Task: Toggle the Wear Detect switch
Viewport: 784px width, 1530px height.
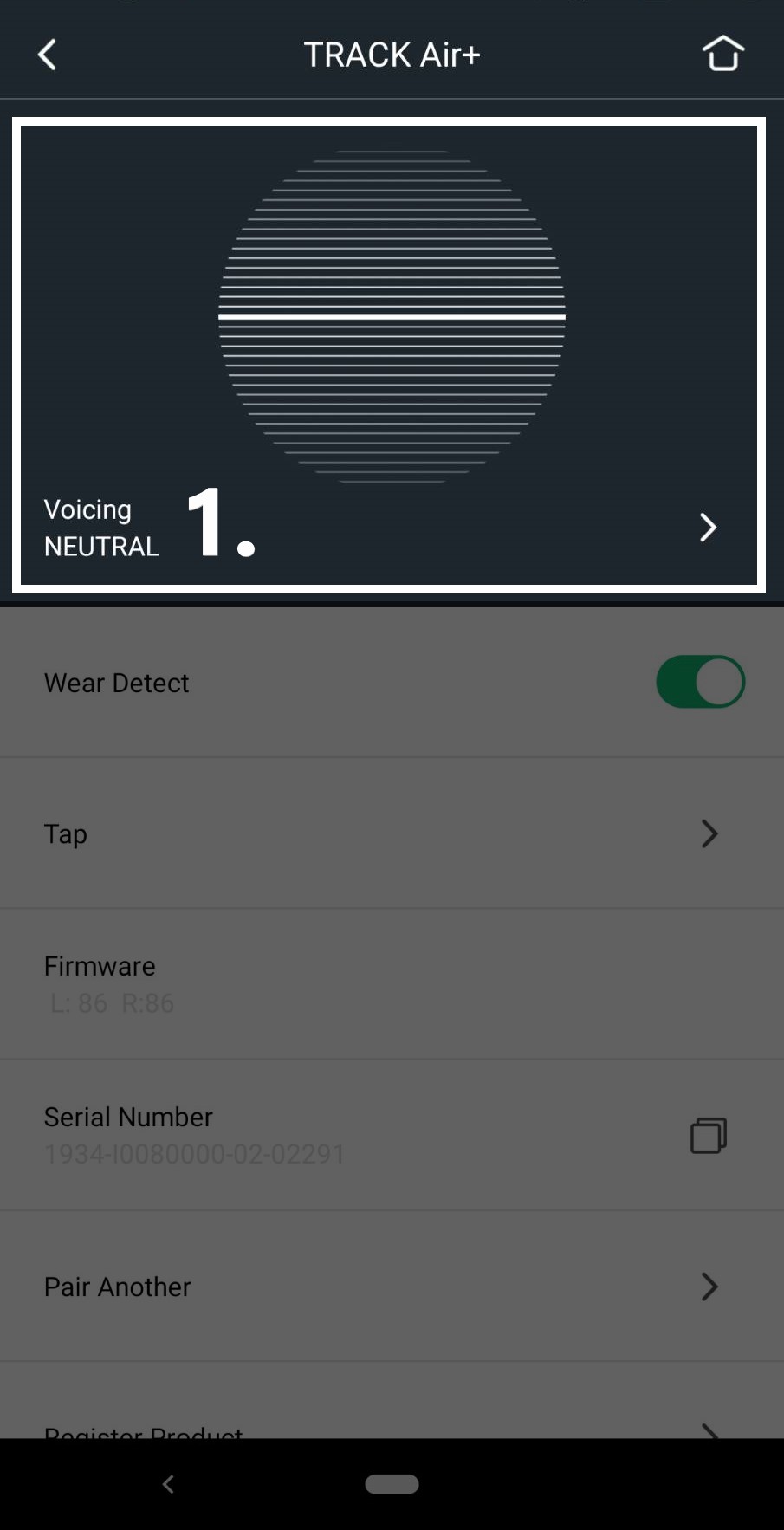Action: tap(700, 682)
